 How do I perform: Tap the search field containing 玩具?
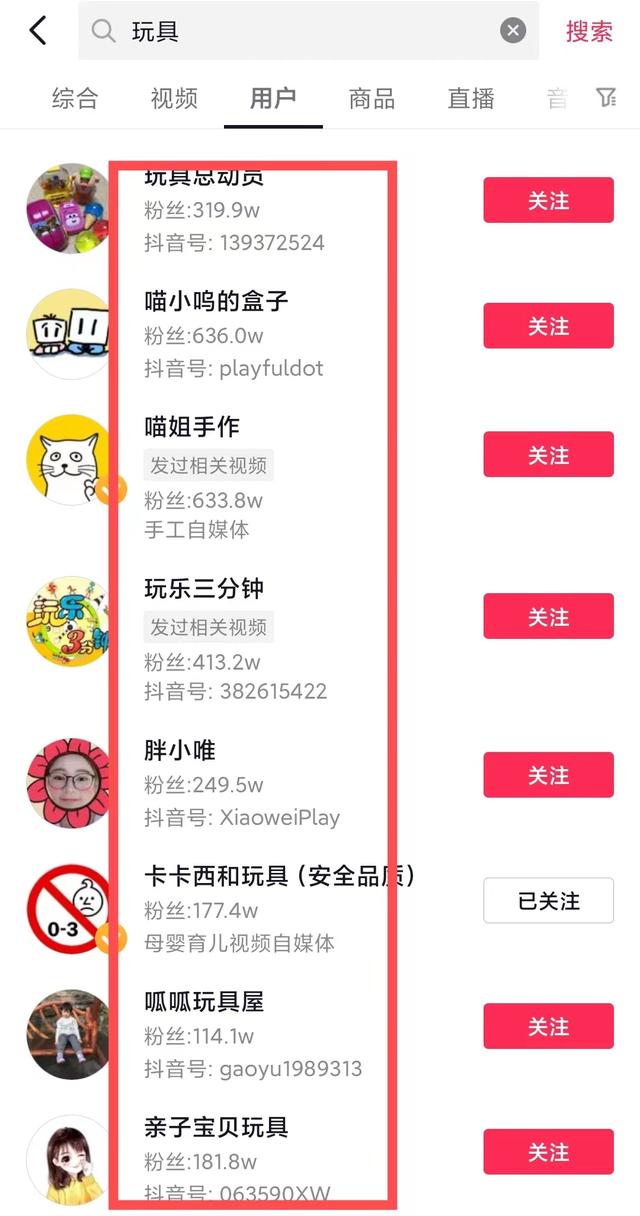pyautogui.click(x=308, y=31)
